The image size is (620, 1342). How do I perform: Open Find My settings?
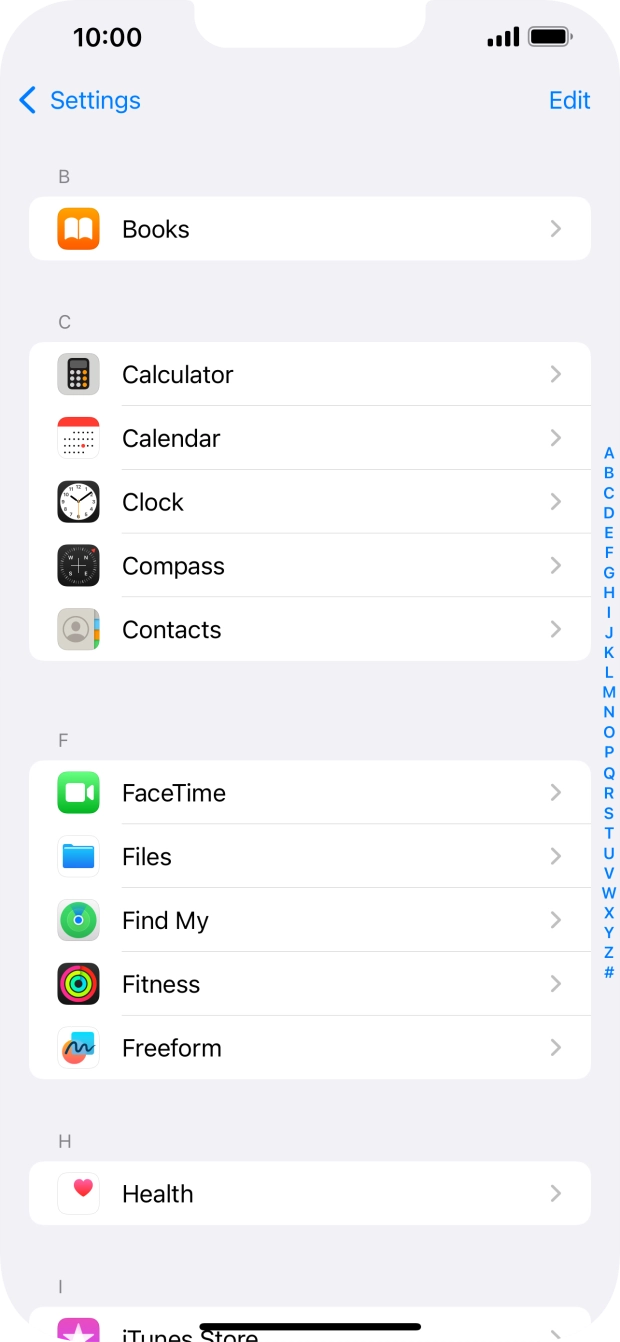310,921
